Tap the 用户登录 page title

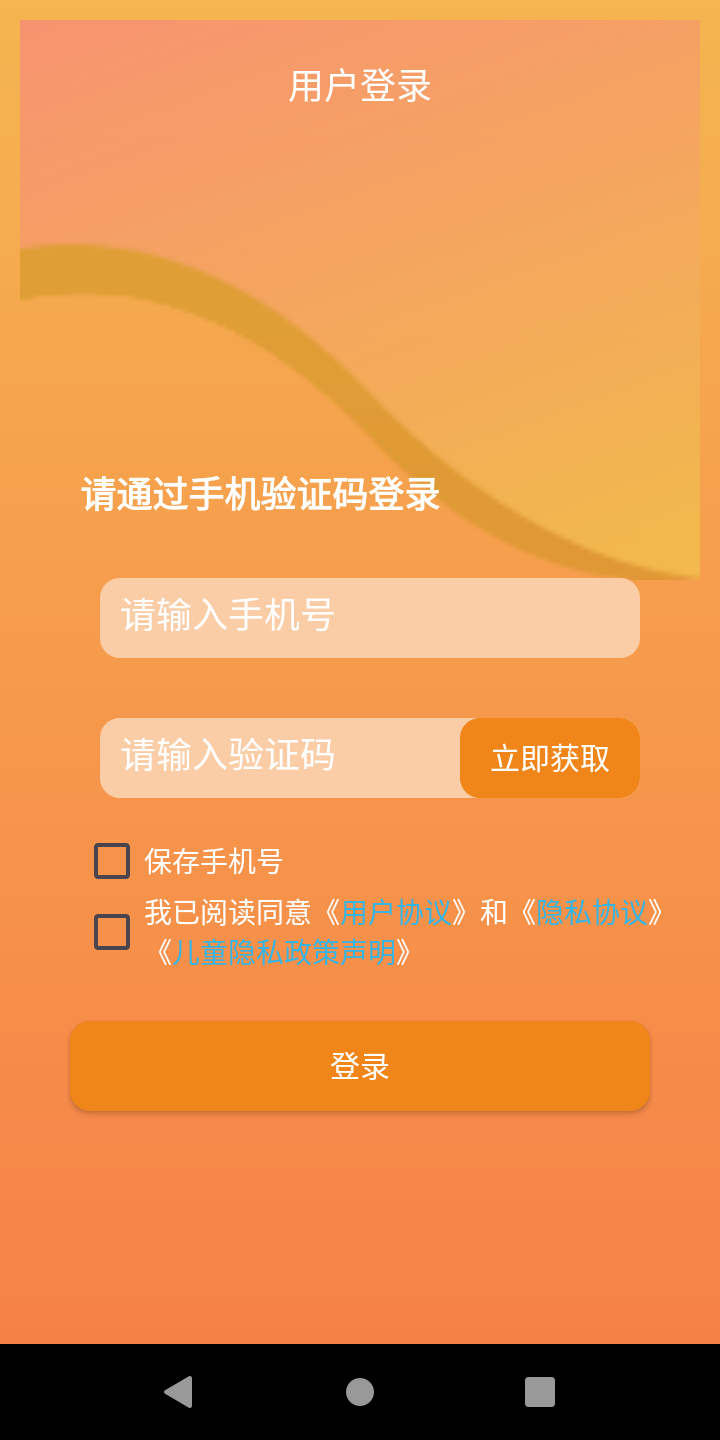click(358, 87)
